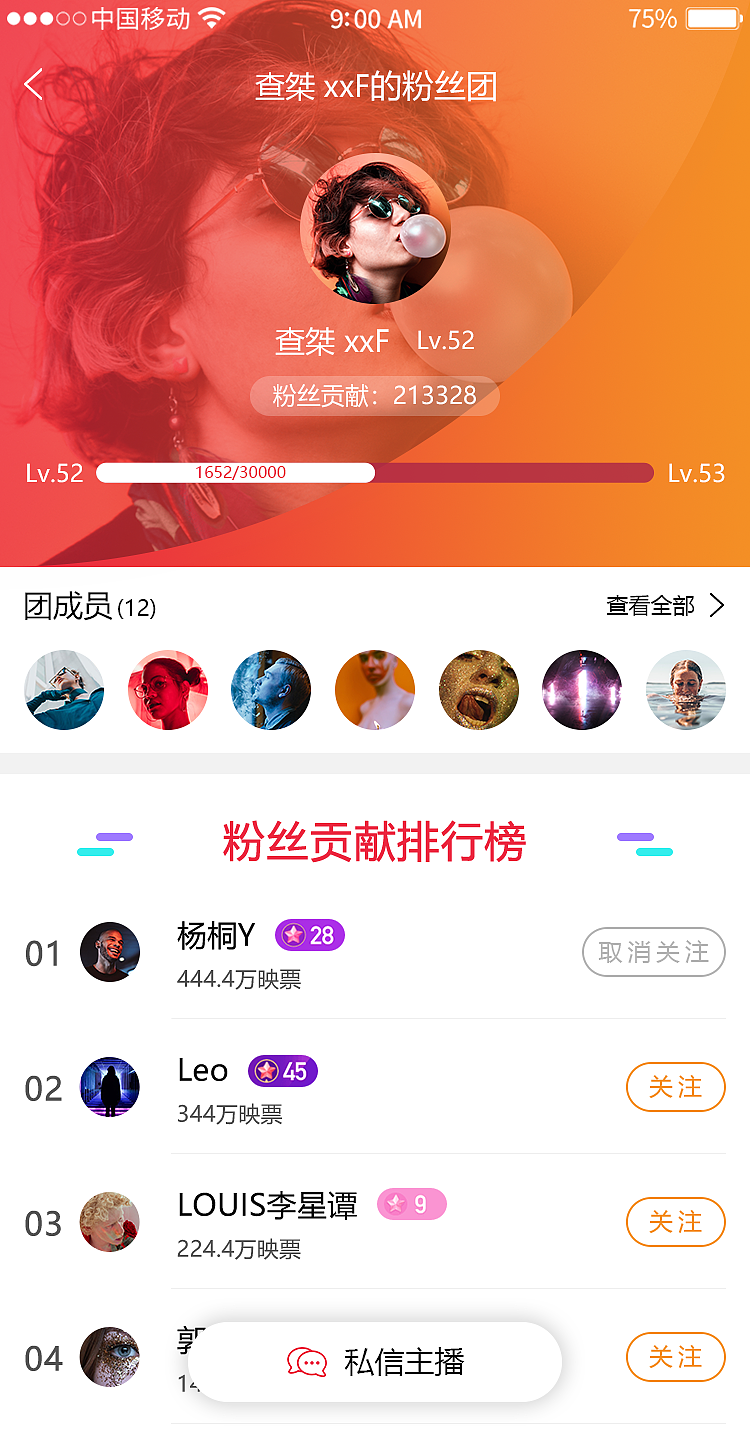The image size is (750, 1440).
Task: Open 杨桐Y's level 28 badge
Action: pyautogui.click(x=309, y=936)
